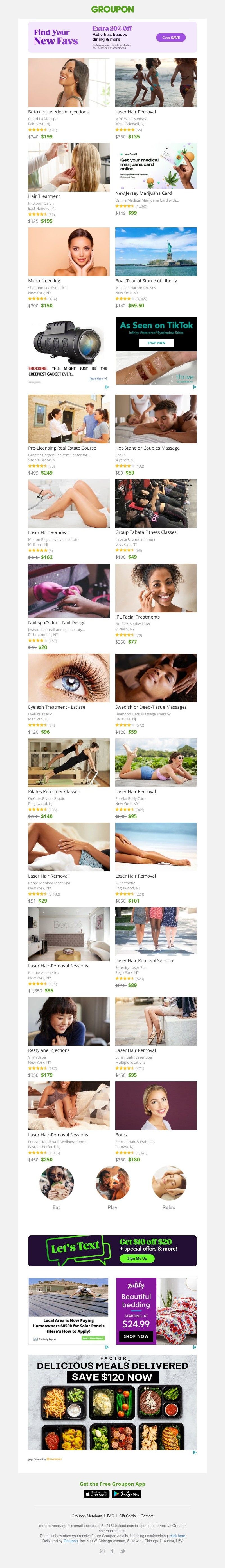Screen dimensions: 225x1568
Task: Download from the App Store badge
Action: pyautogui.click(x=97, y=1493)
